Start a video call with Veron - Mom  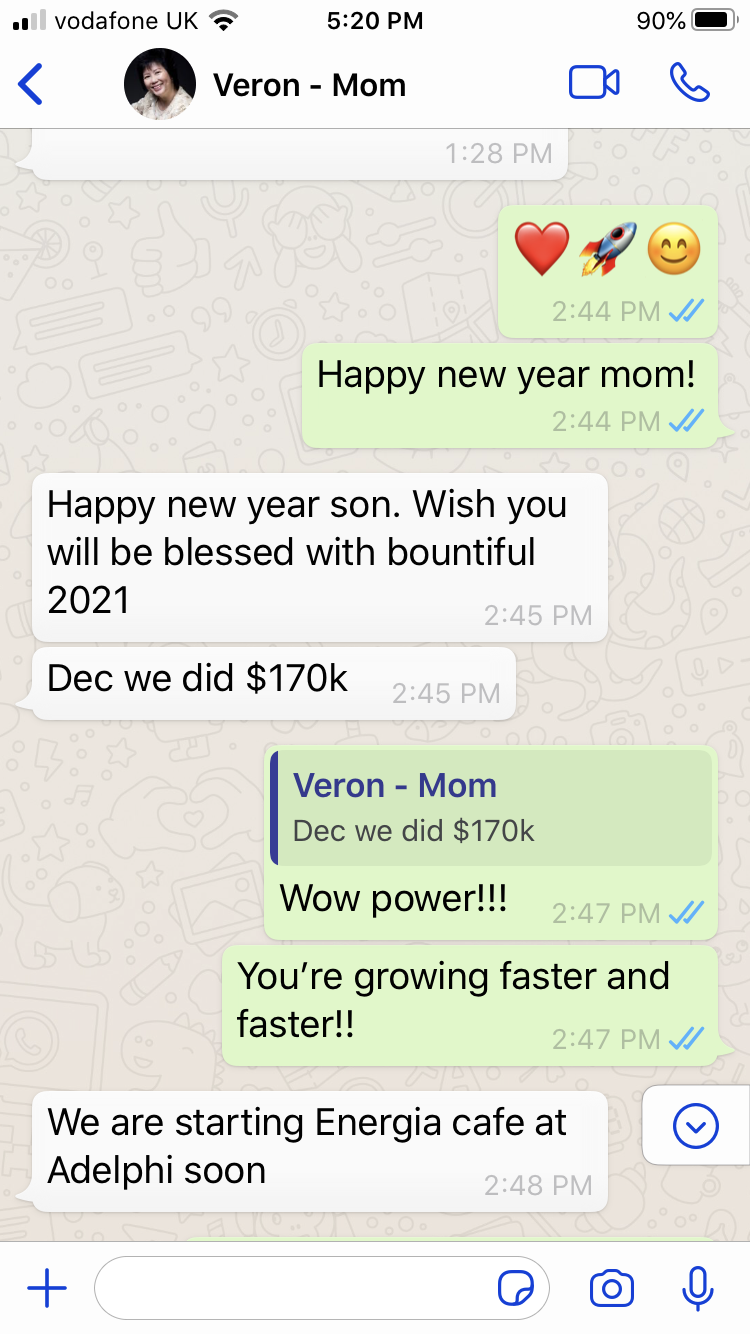(594, 83)
